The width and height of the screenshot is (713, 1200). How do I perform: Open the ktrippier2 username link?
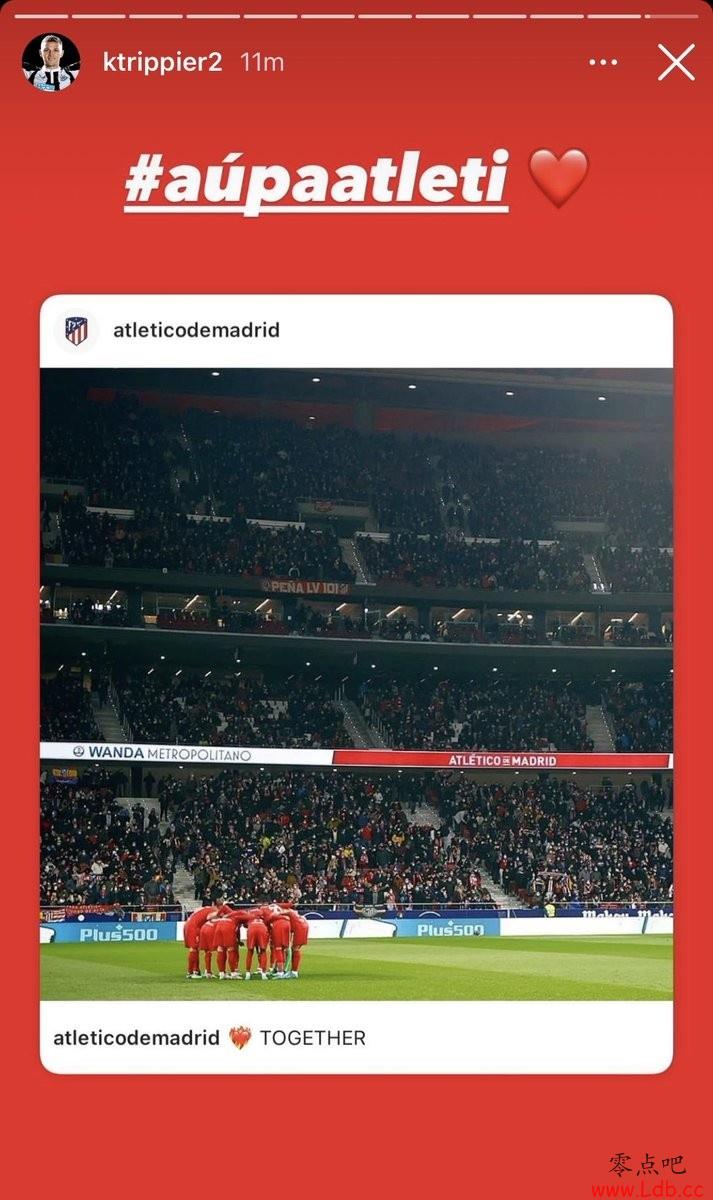tap(162, 62)
